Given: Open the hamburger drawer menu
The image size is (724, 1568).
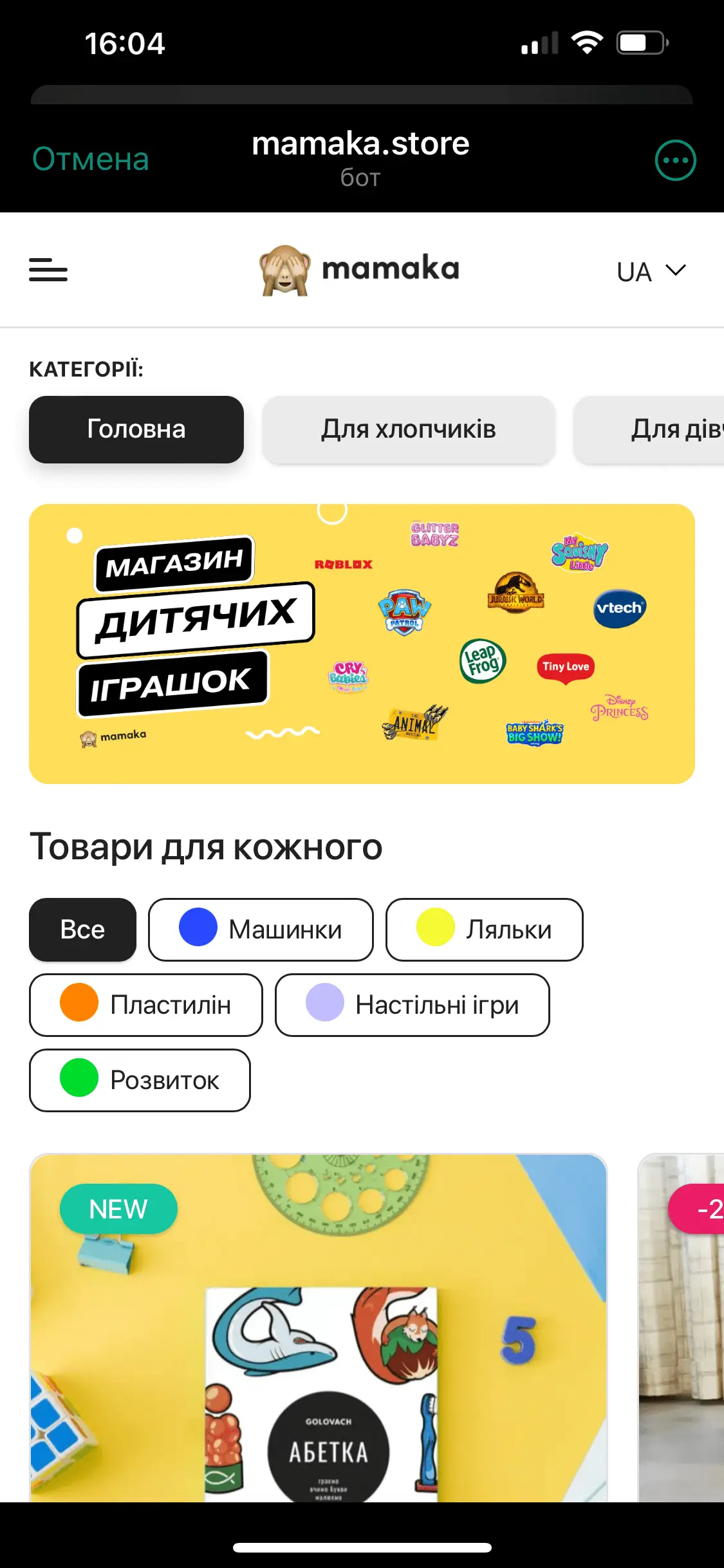Looking at the screenshot, I should click(x=48, y=270).
